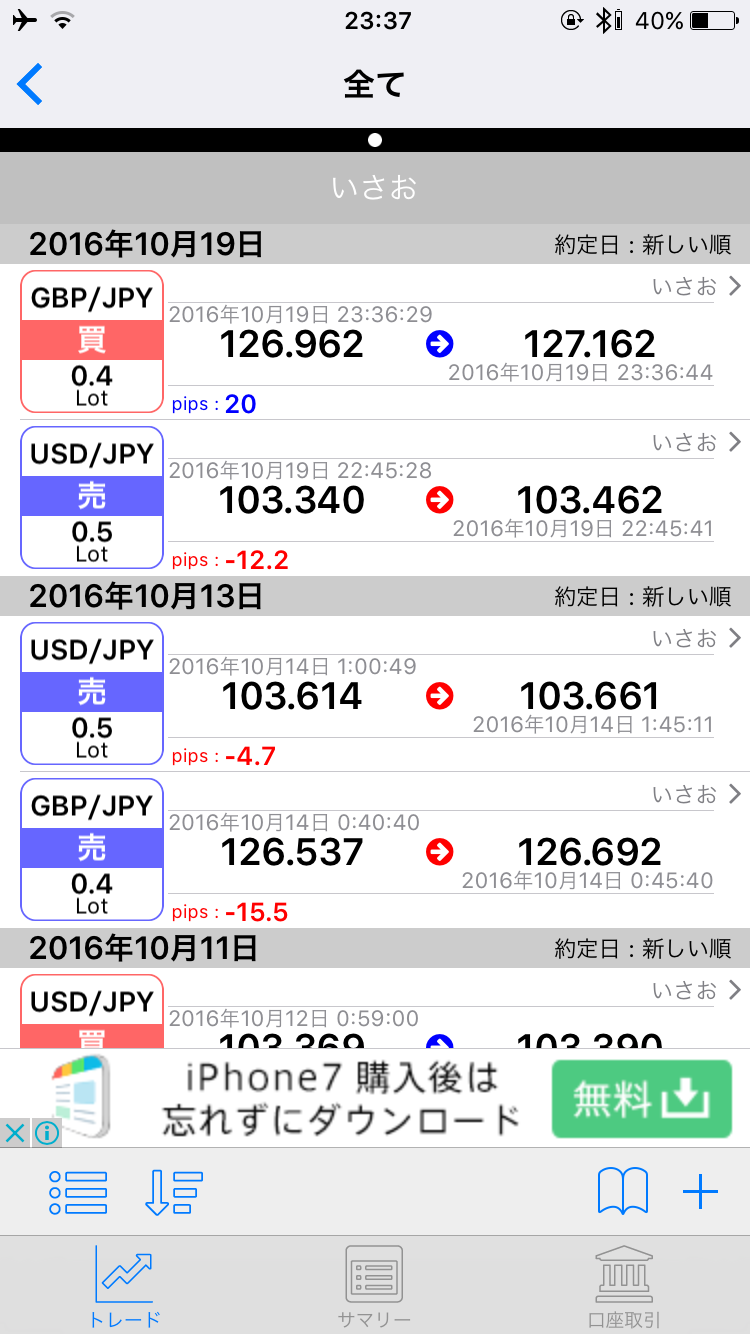The width and height of the screenshot is (750, 1334).
Task: Open the USD/JPY sell trade at 103.340
Action: [375, 498]
